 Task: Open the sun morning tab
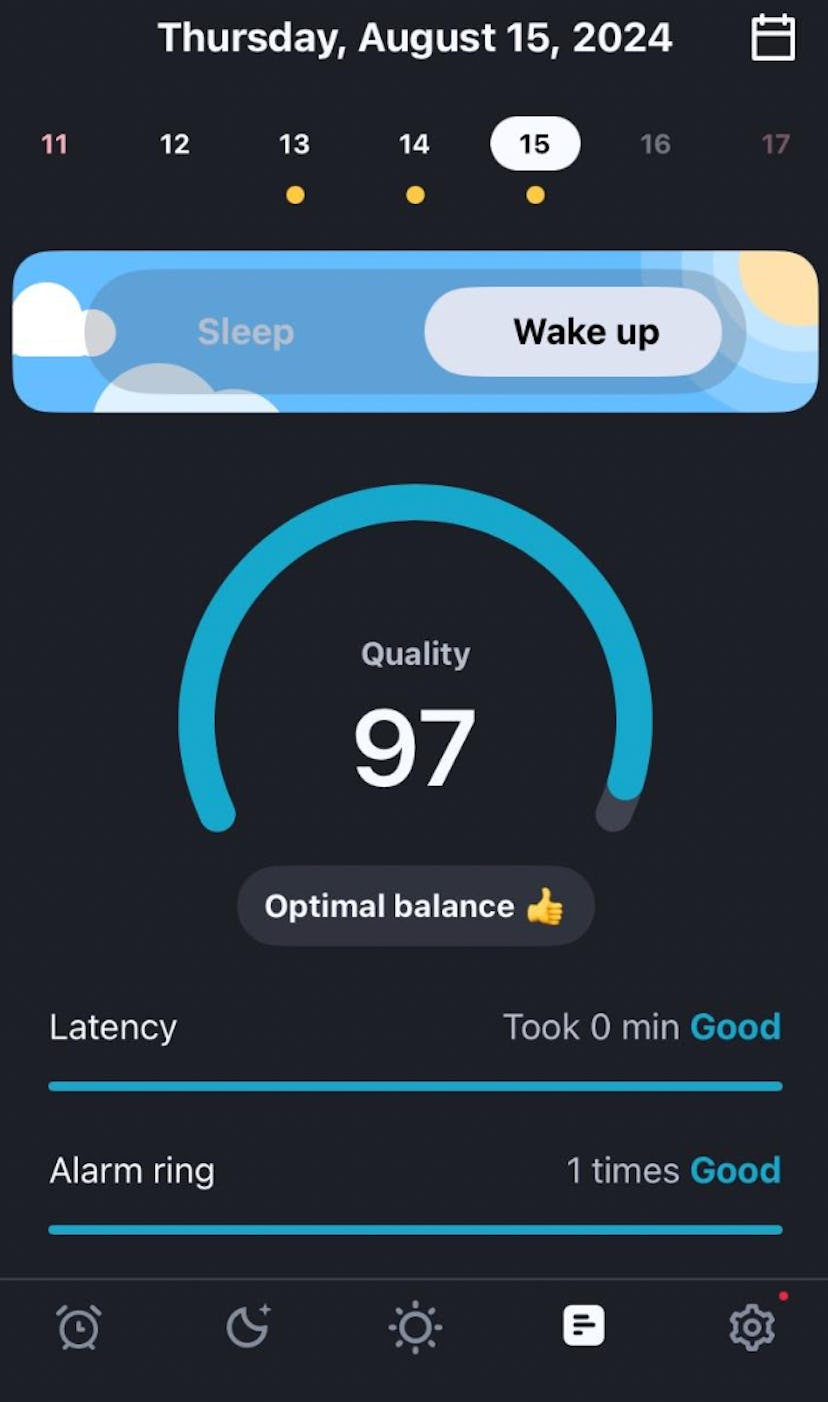click(415, 1327)
